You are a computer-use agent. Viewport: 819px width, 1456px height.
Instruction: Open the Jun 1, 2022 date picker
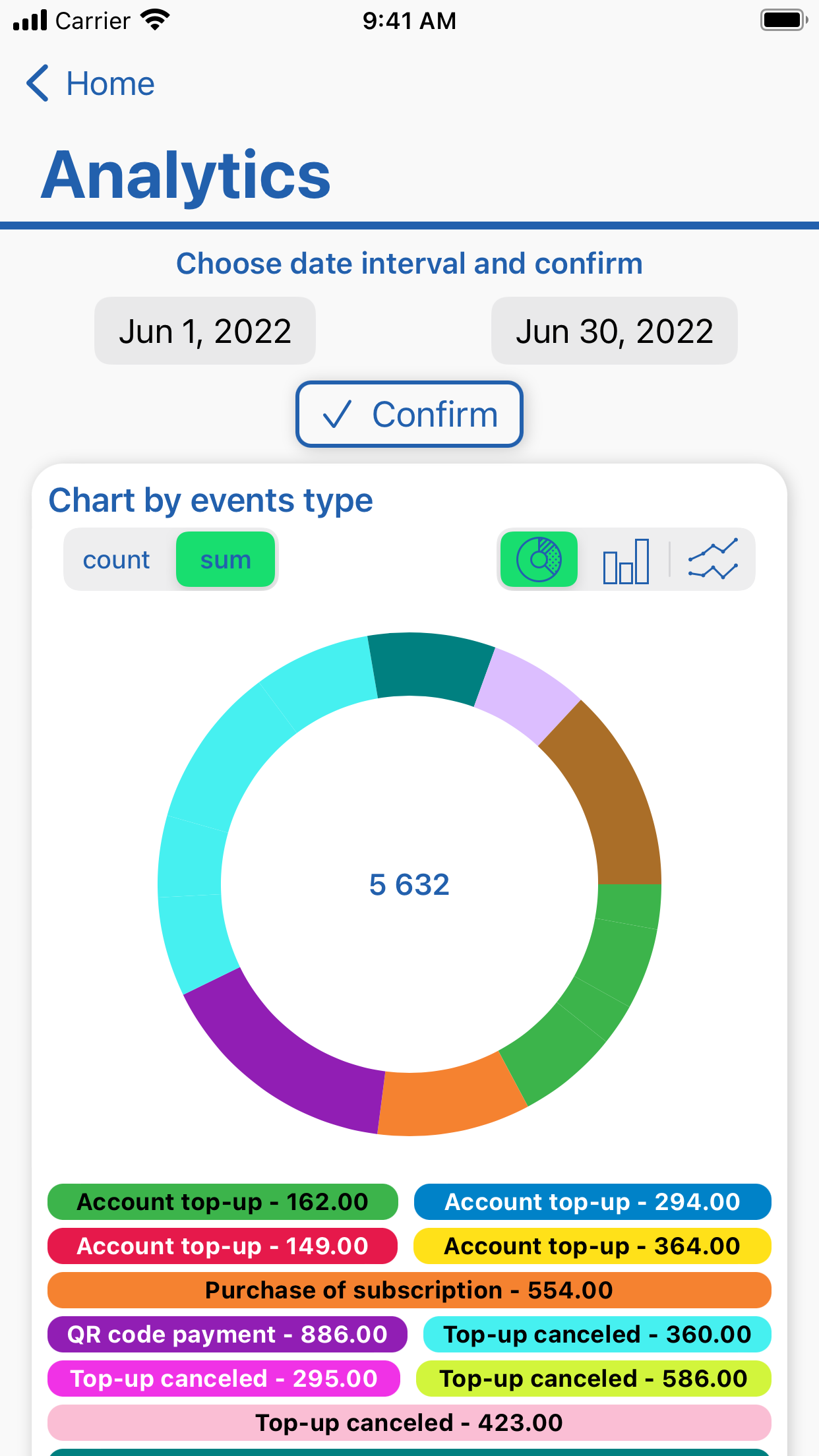pos(204,330)
